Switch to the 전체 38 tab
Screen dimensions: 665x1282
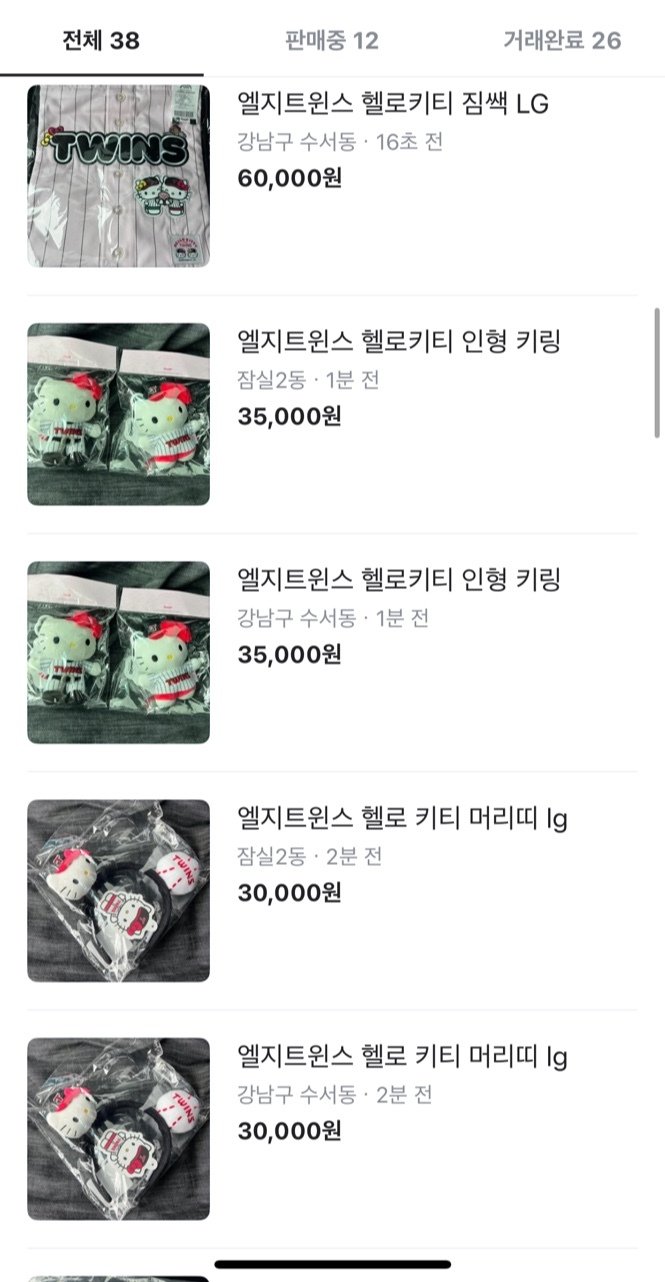[101, 40]
